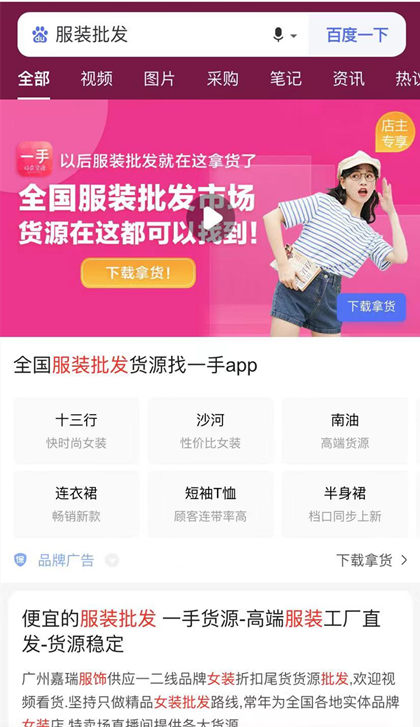Expand the 品牌广告 dropdown arrow
The image size is (420, 727).
click(x=112, y=560)
